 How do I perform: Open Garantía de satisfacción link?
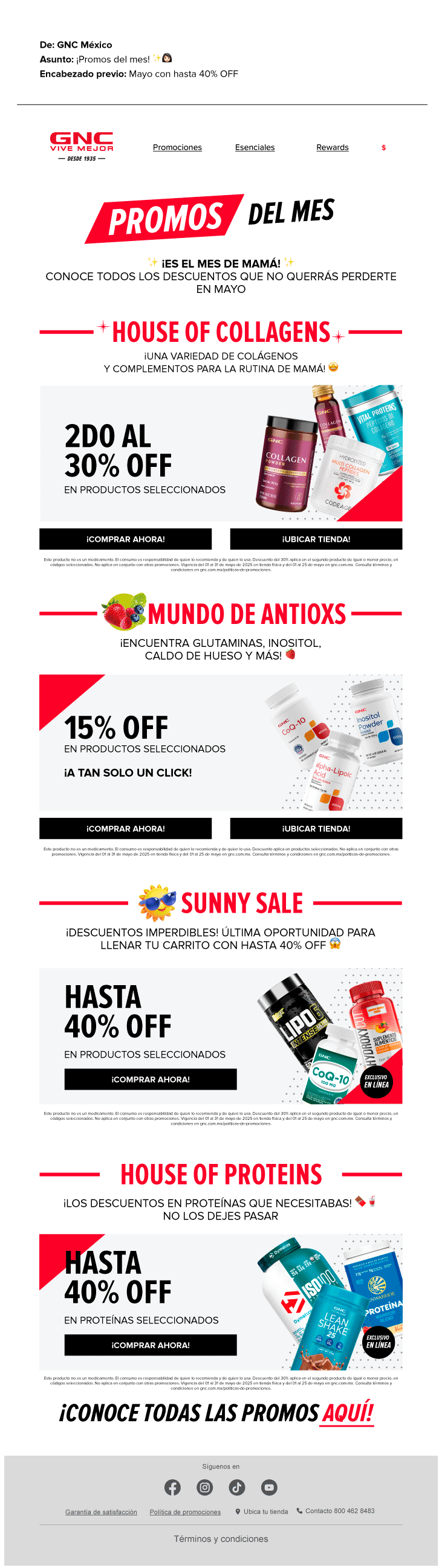[101, 1512]
